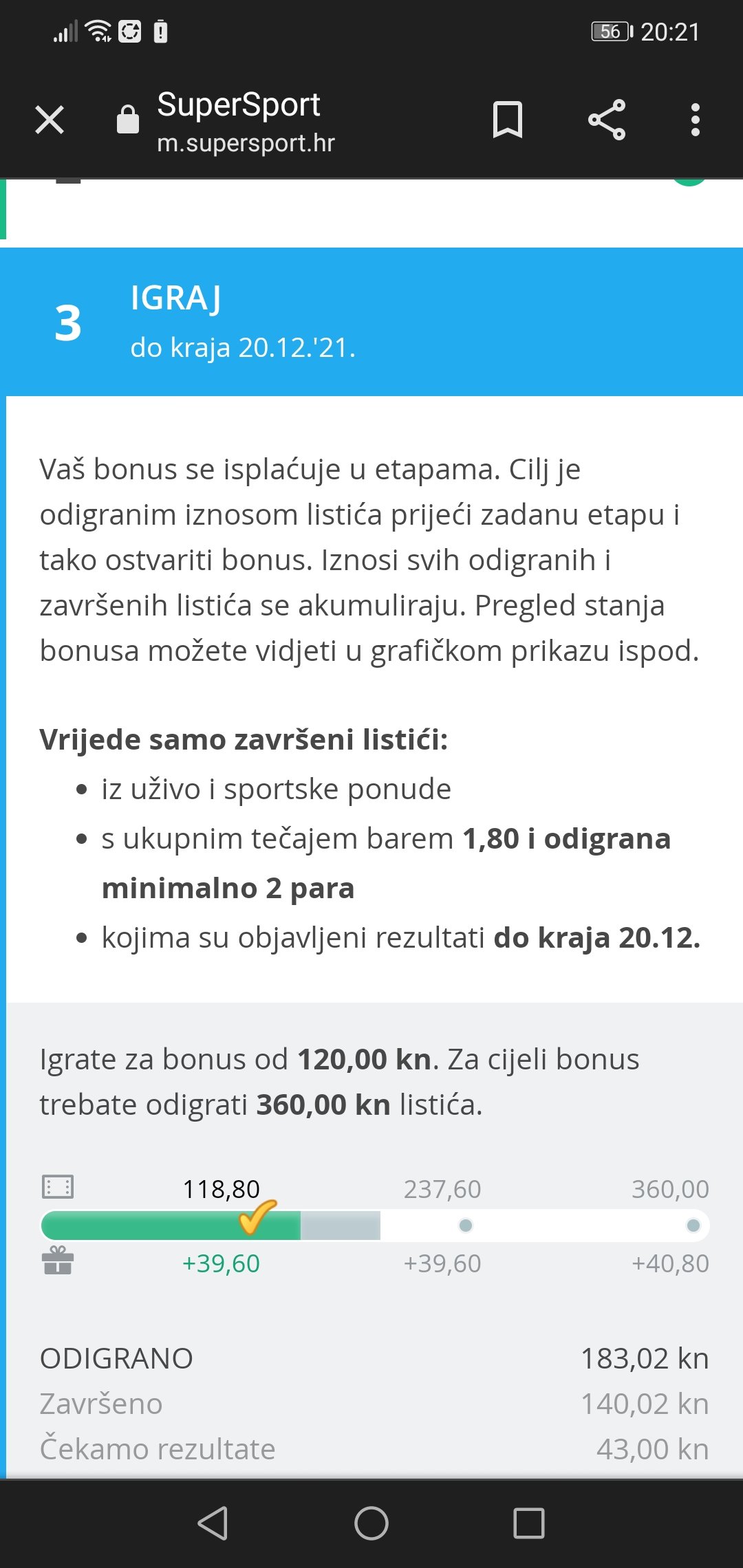
Task: View site security lock info
Action: click(x=127, y=119)
